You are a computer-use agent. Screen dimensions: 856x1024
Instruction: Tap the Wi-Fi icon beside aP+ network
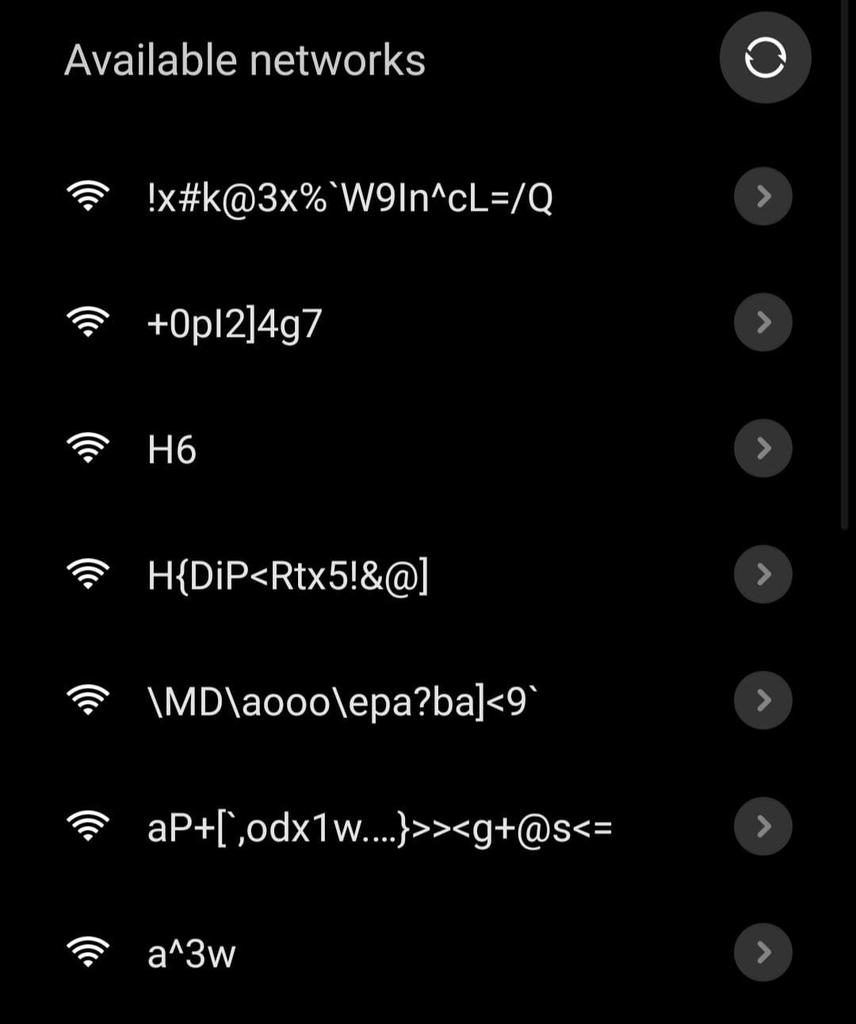pyautogui.click(x=90, y=826)
